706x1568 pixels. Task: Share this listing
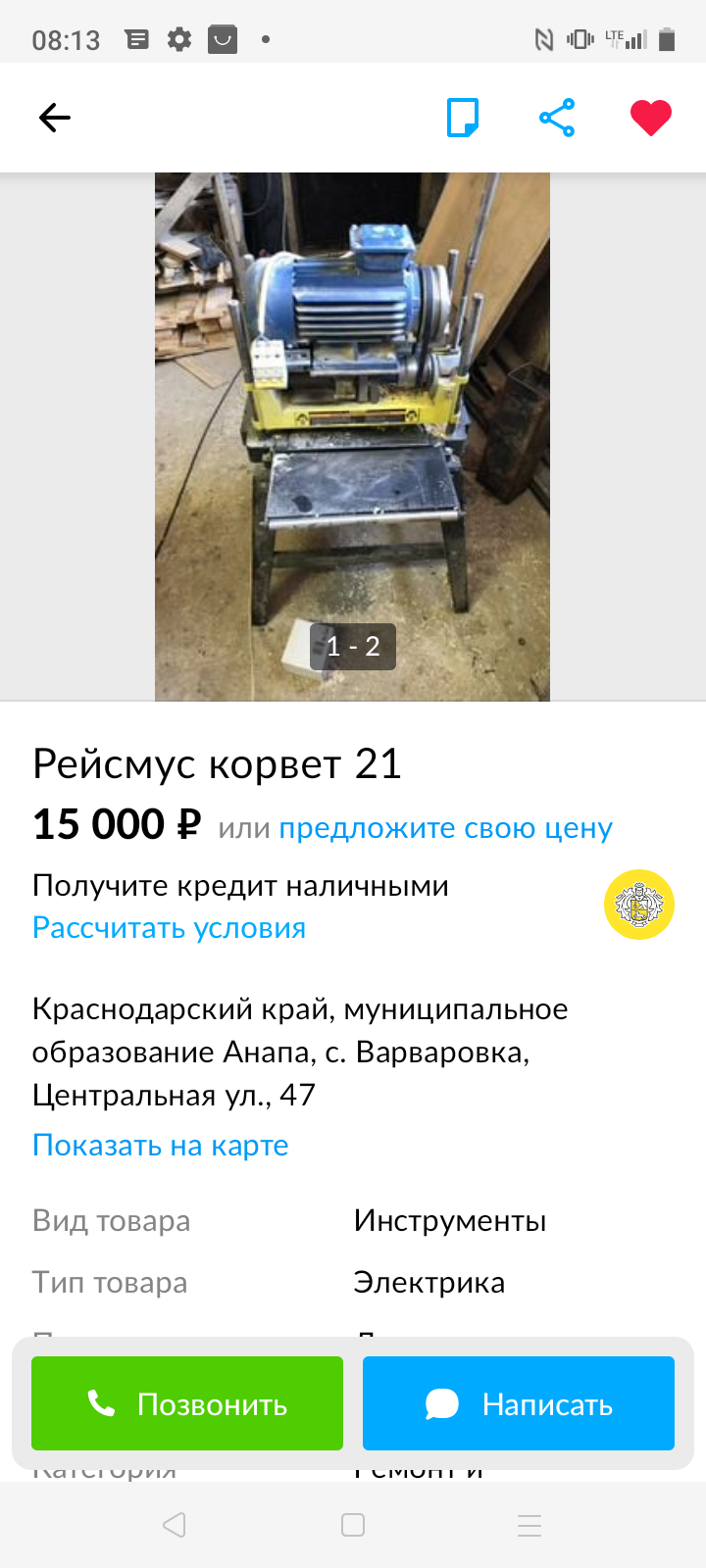coord(557,119)
